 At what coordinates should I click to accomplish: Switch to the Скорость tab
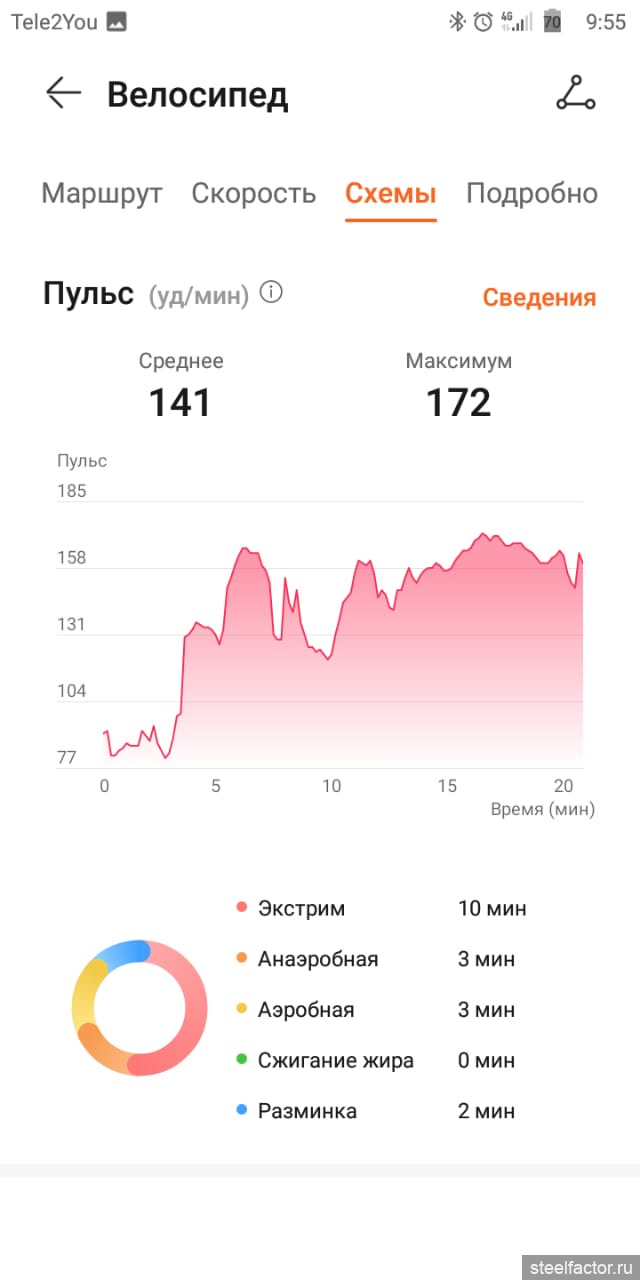click(253, 193)
